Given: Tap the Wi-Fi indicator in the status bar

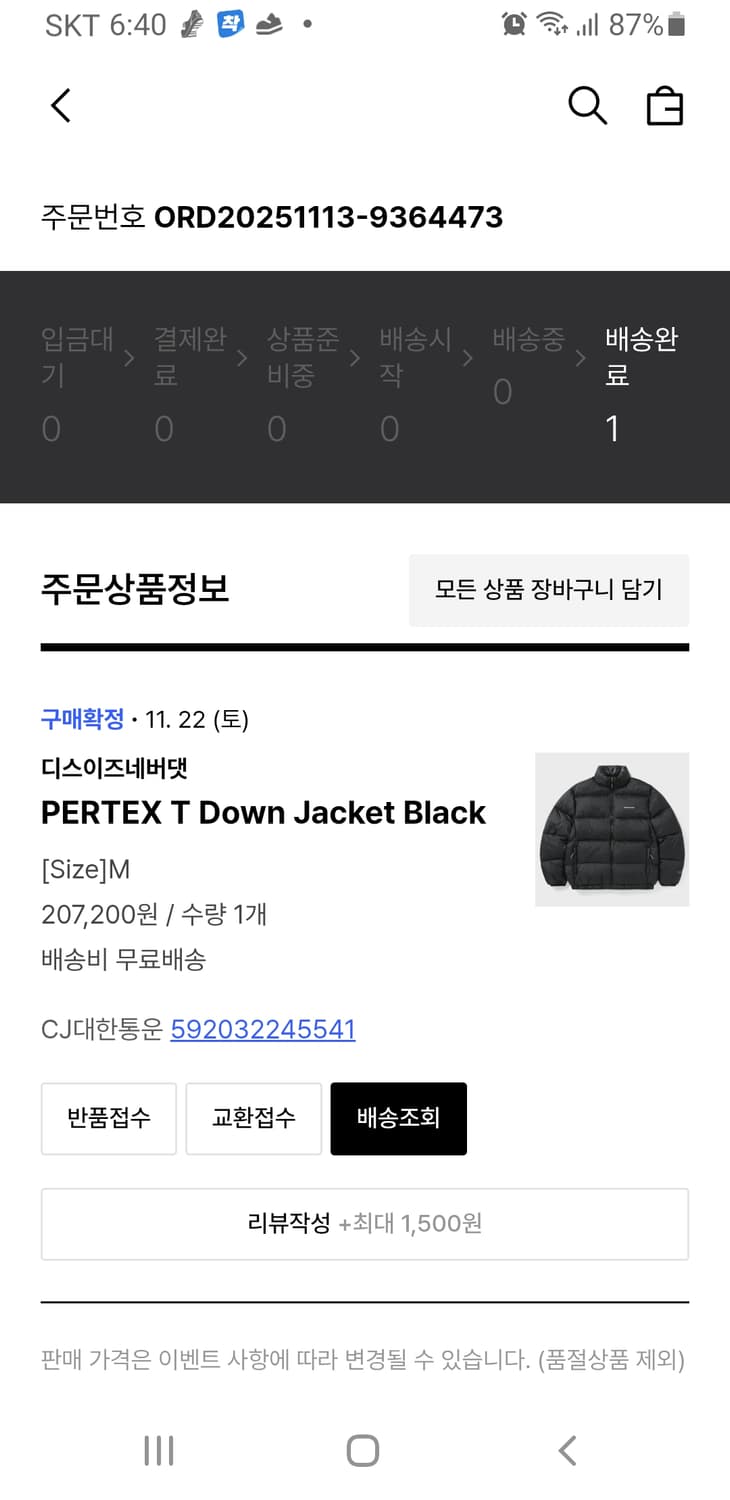Looking at the screenshot, I should click(x=552, y=26).
